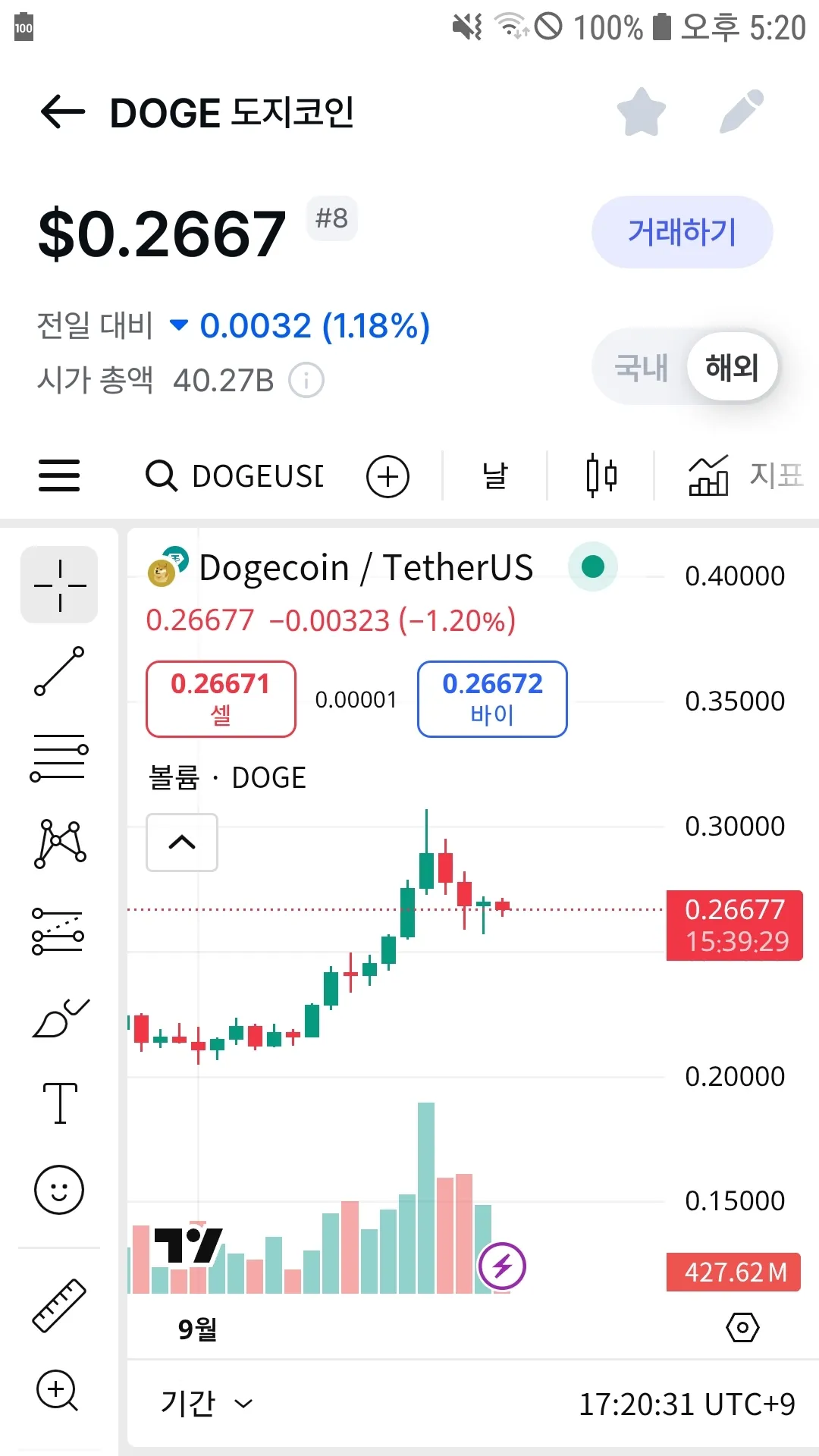The image size is (819, 1456).
Task: Add a comparison symbol with plus icon
Action: pyautogui.click(x=388, y=476)
